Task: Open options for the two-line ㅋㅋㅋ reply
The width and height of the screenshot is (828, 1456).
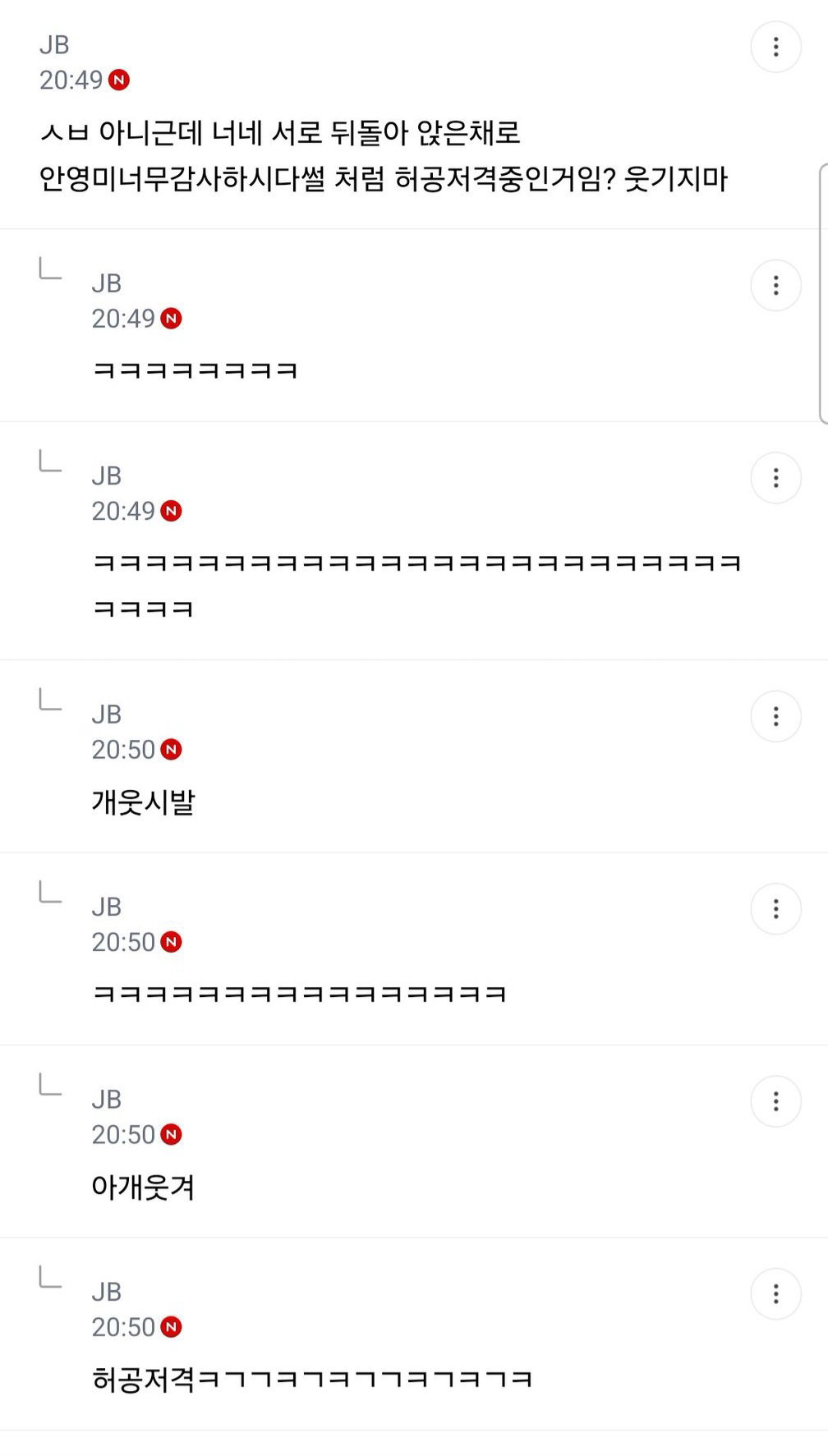Action: coord(775,477)
